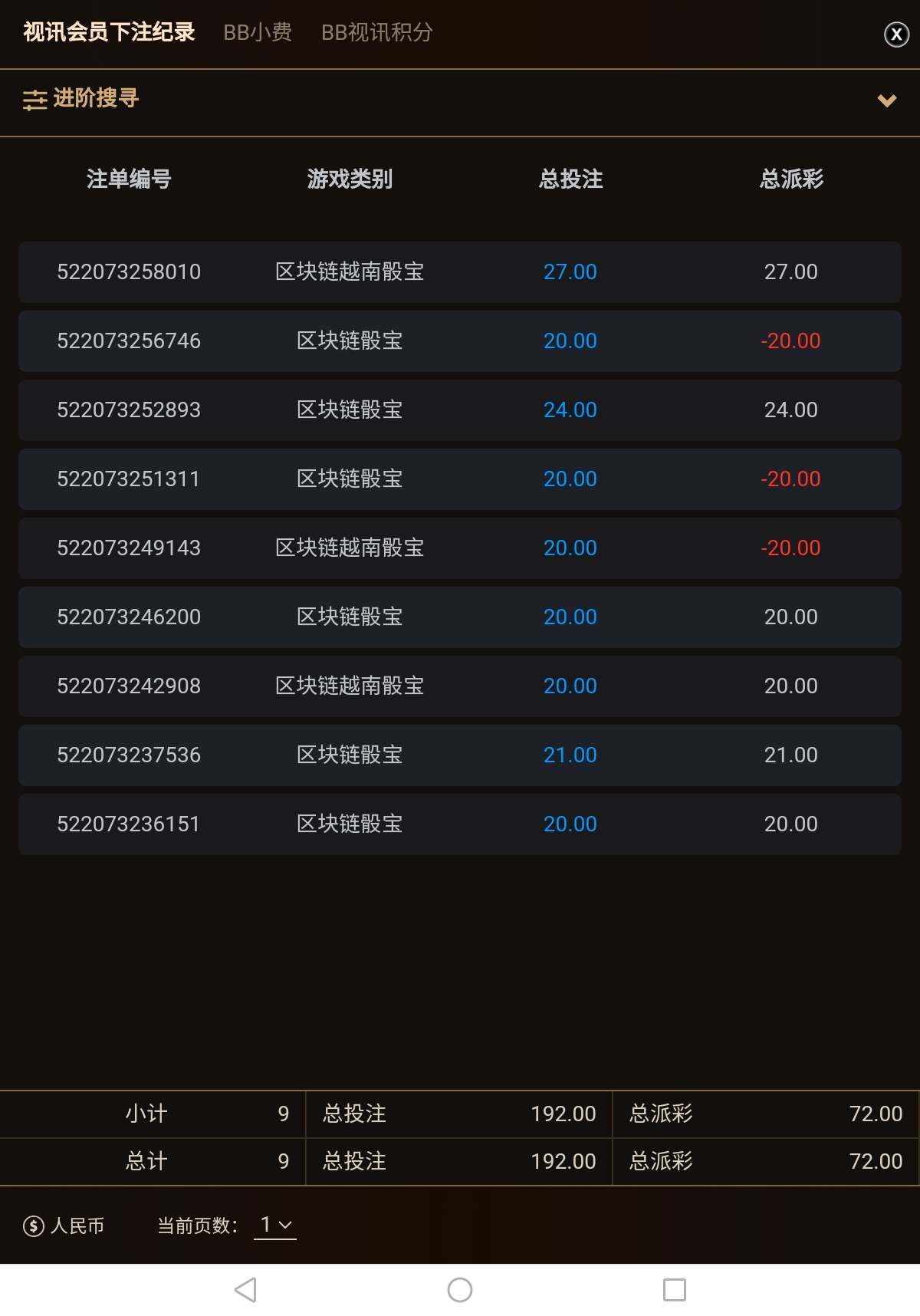
Task: Go back with the system back button
Action: [245, 1290]
